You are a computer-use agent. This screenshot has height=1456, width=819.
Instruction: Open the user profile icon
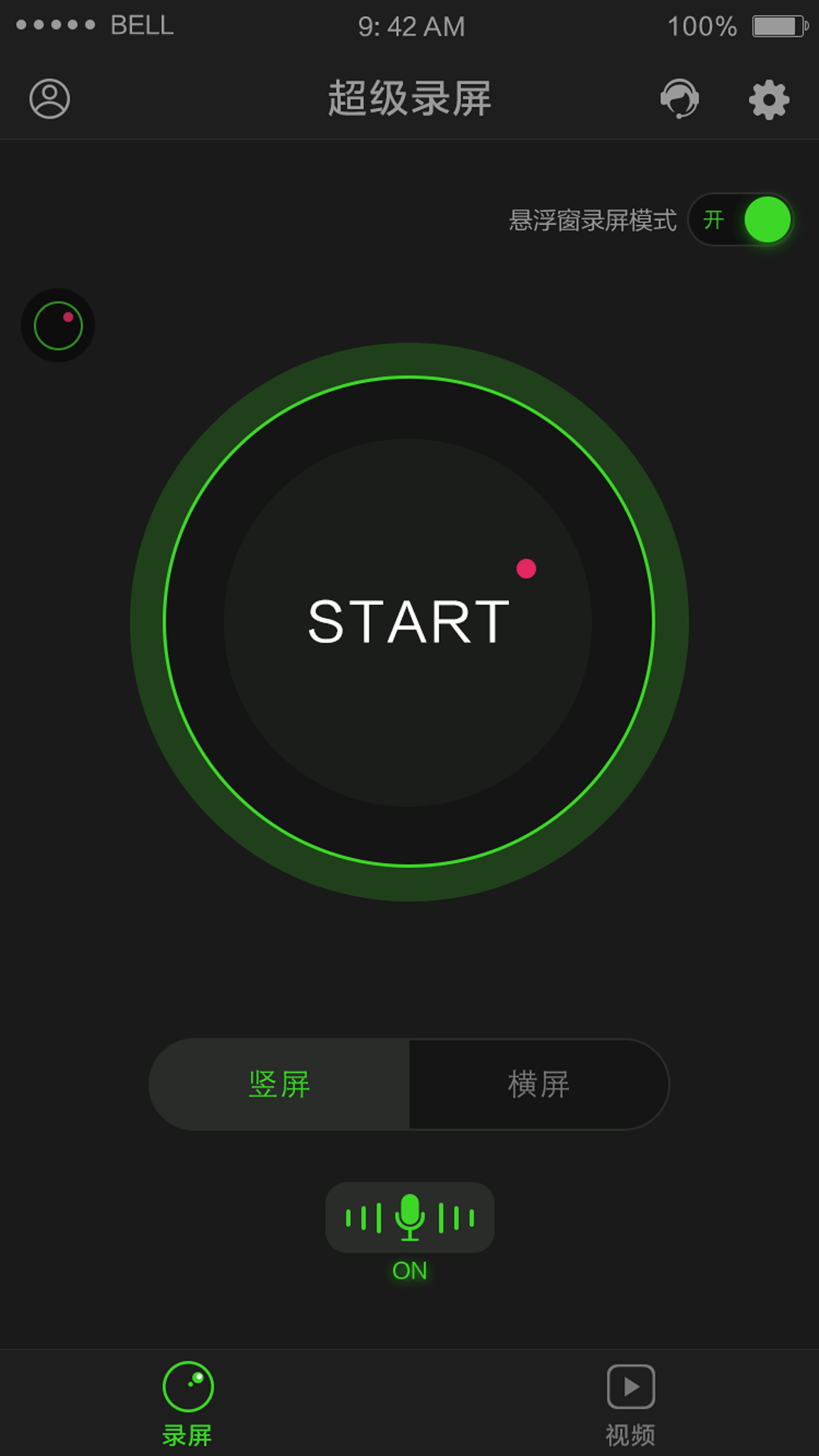click(x=49, y=99)
